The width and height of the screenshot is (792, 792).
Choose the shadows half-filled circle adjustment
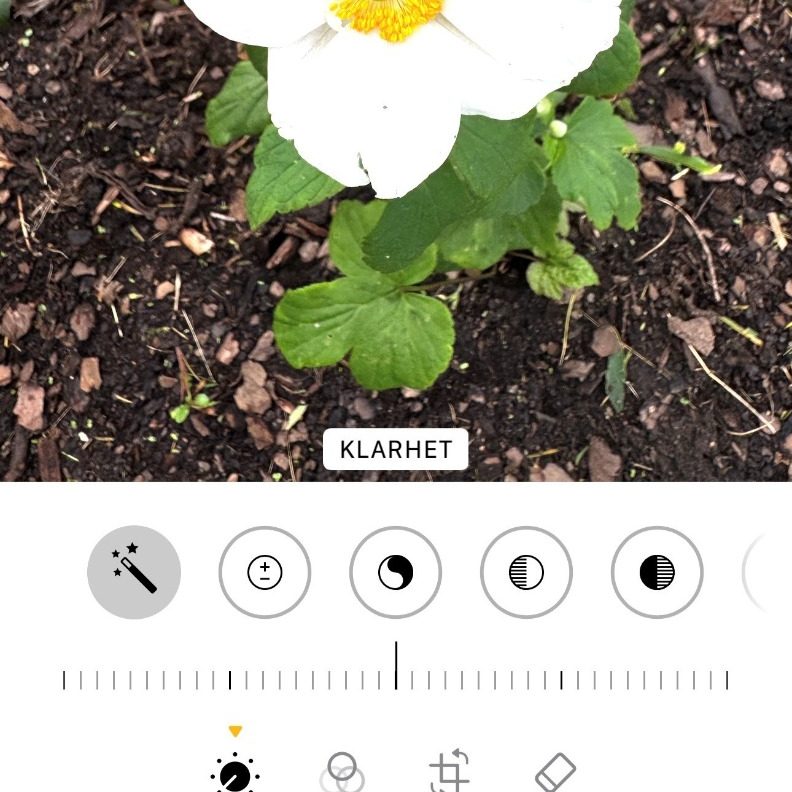[x=657, y=572]
